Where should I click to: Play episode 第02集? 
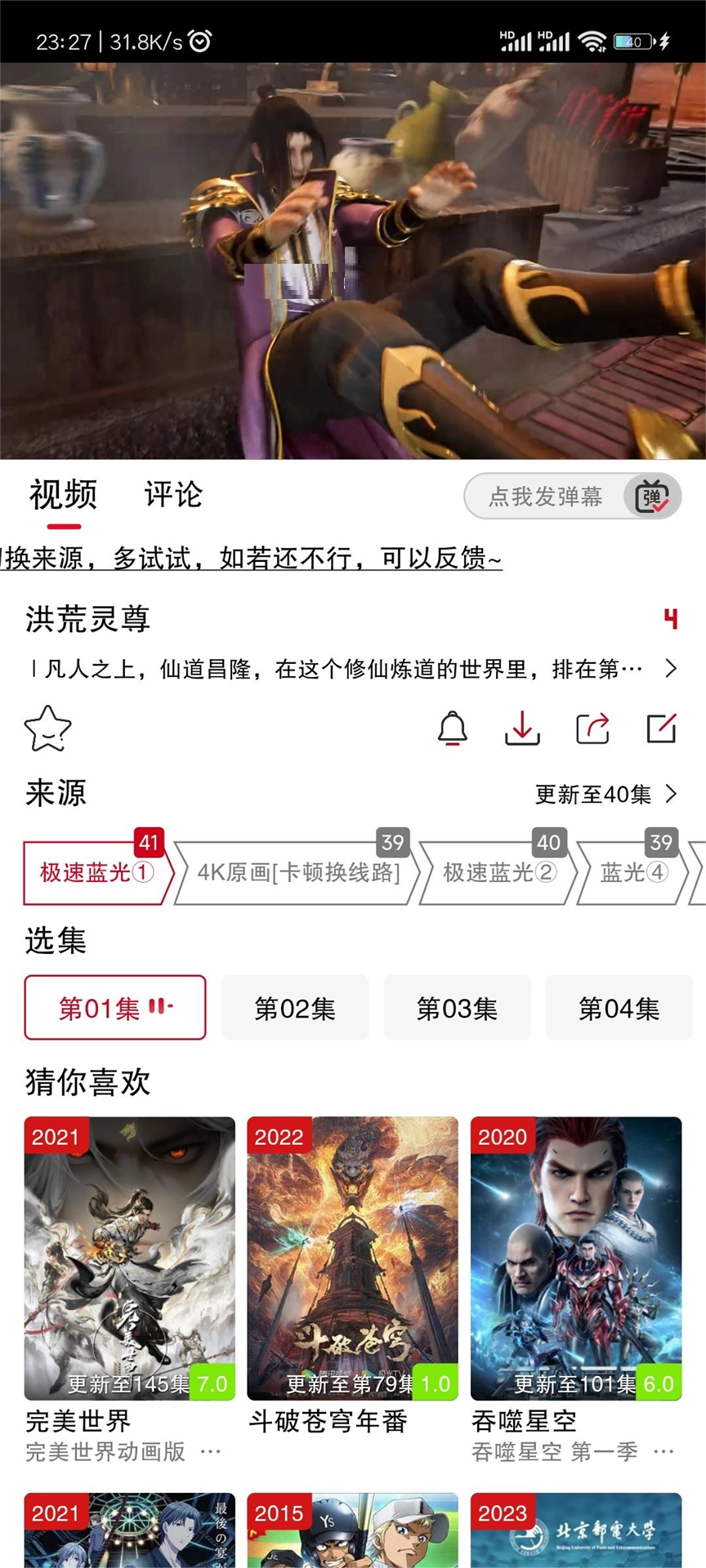pyautogui.click(x=295, y=1009)
